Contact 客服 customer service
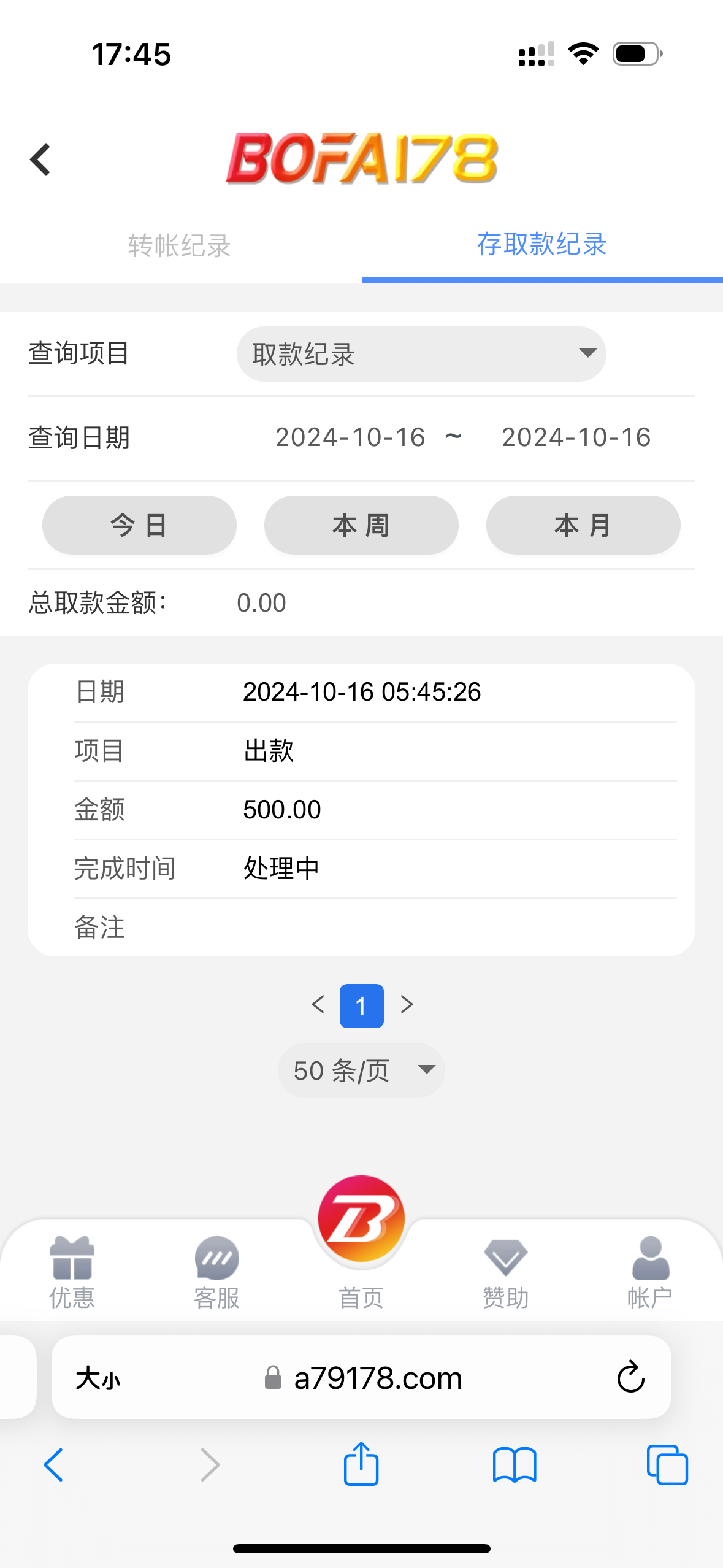723x1568 pixels. coord(216,1273)
